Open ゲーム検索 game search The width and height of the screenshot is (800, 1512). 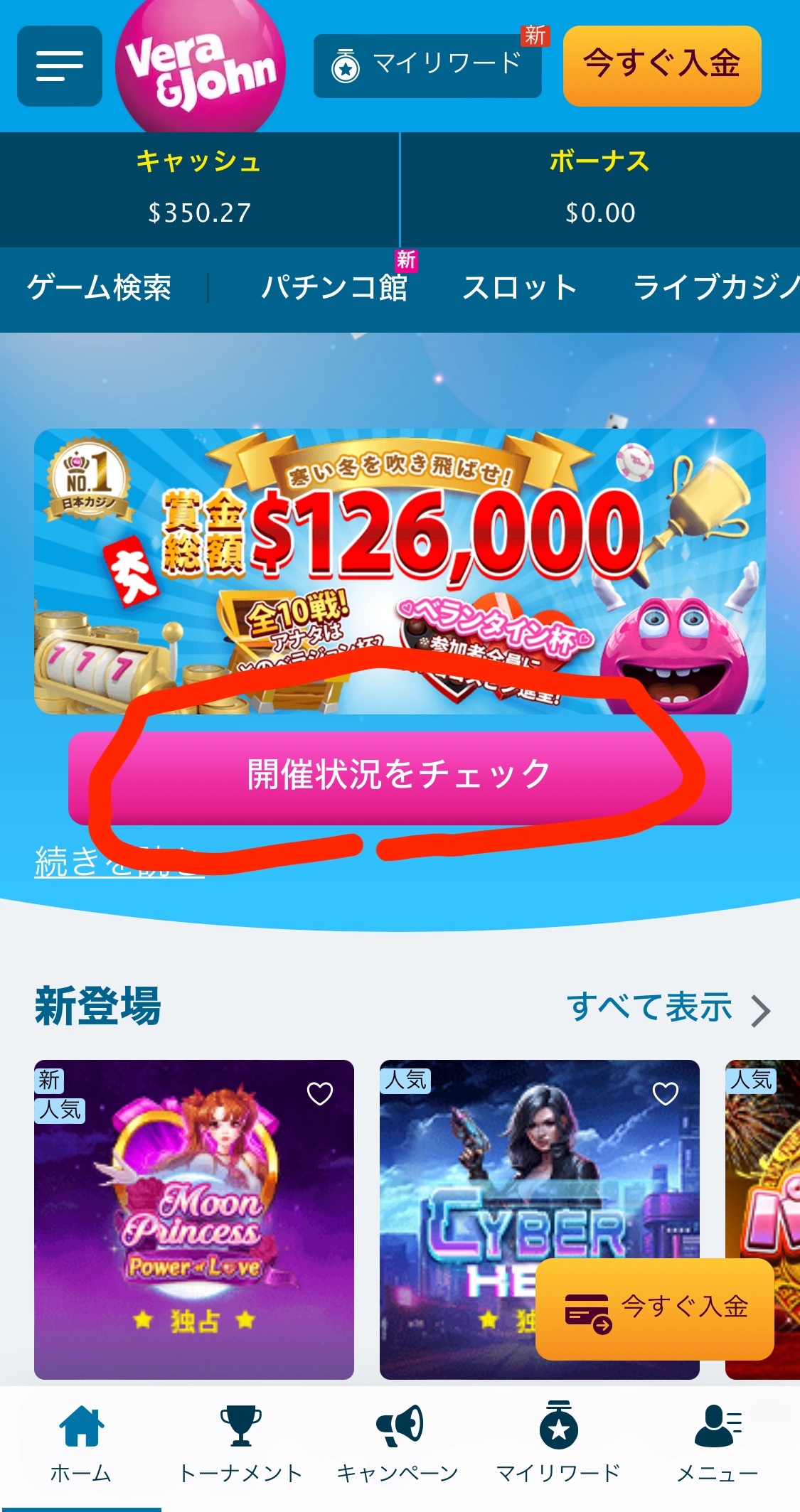[x=100, y=288]
